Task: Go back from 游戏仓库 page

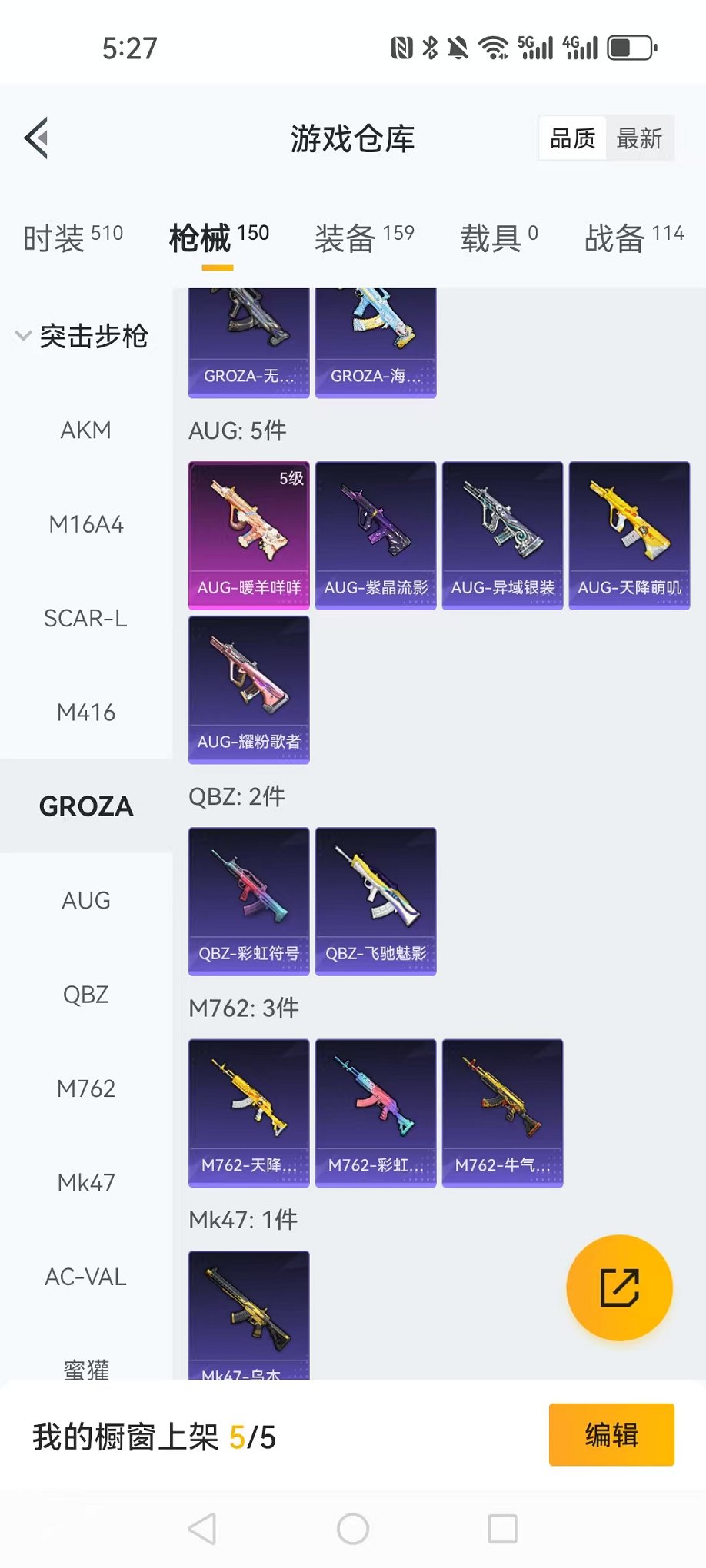Action: click(x=37, y=138)
